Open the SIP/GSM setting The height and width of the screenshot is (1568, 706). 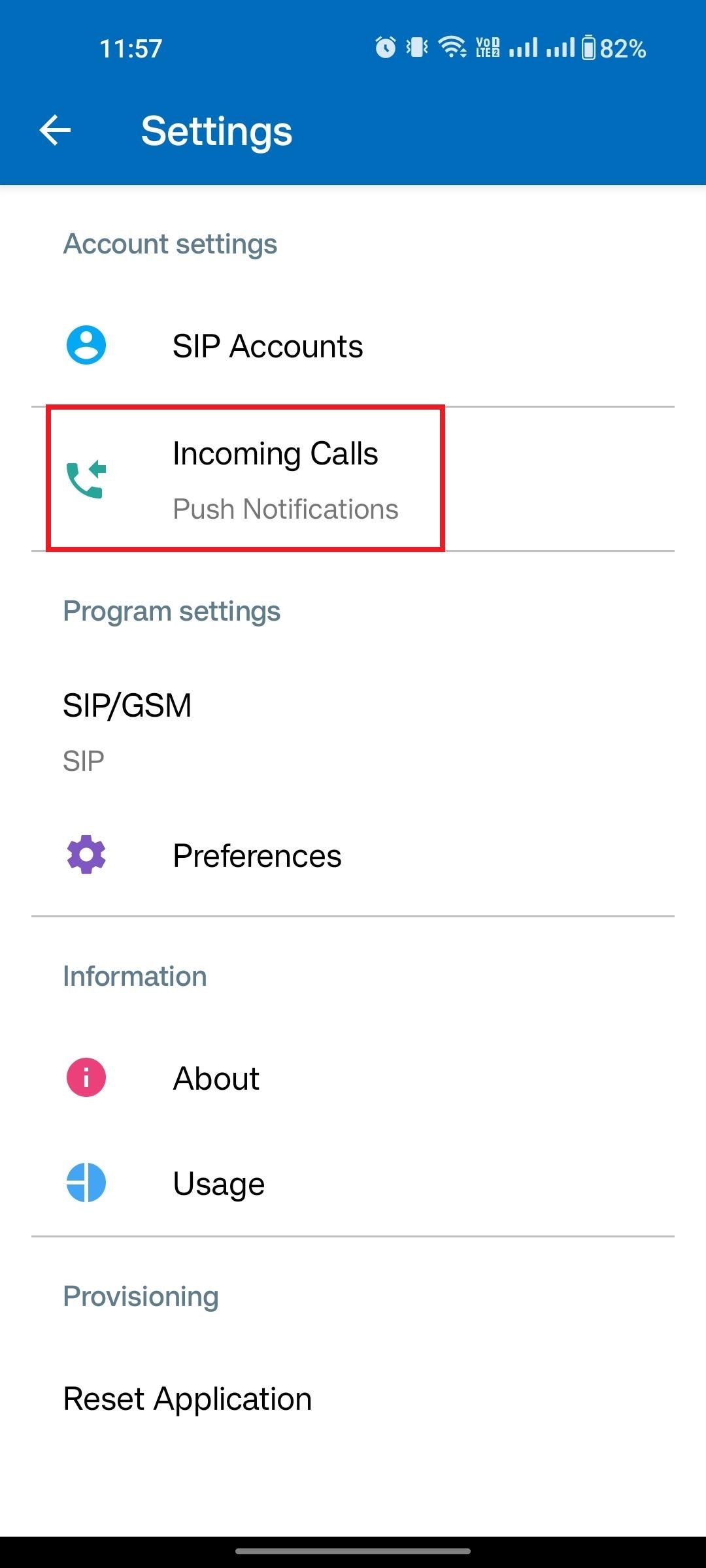[x=127, y=730]
